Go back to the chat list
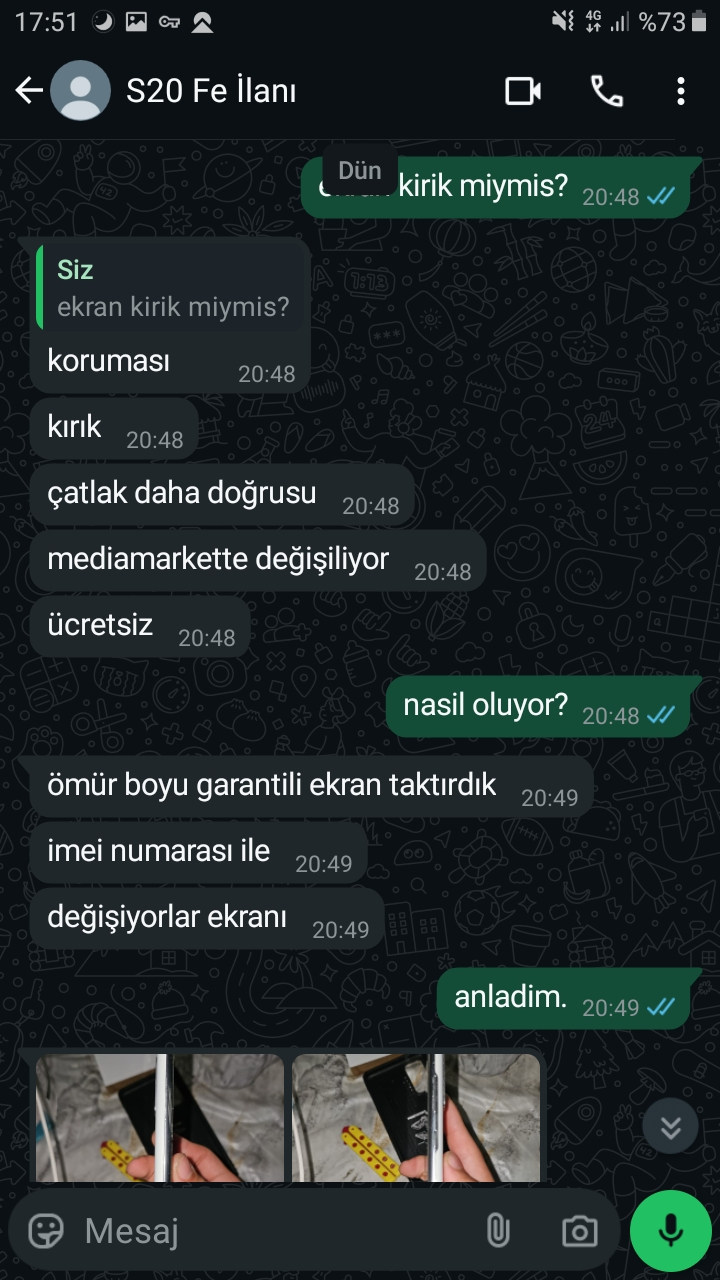720x1280 pixels. tap(29, 91)
